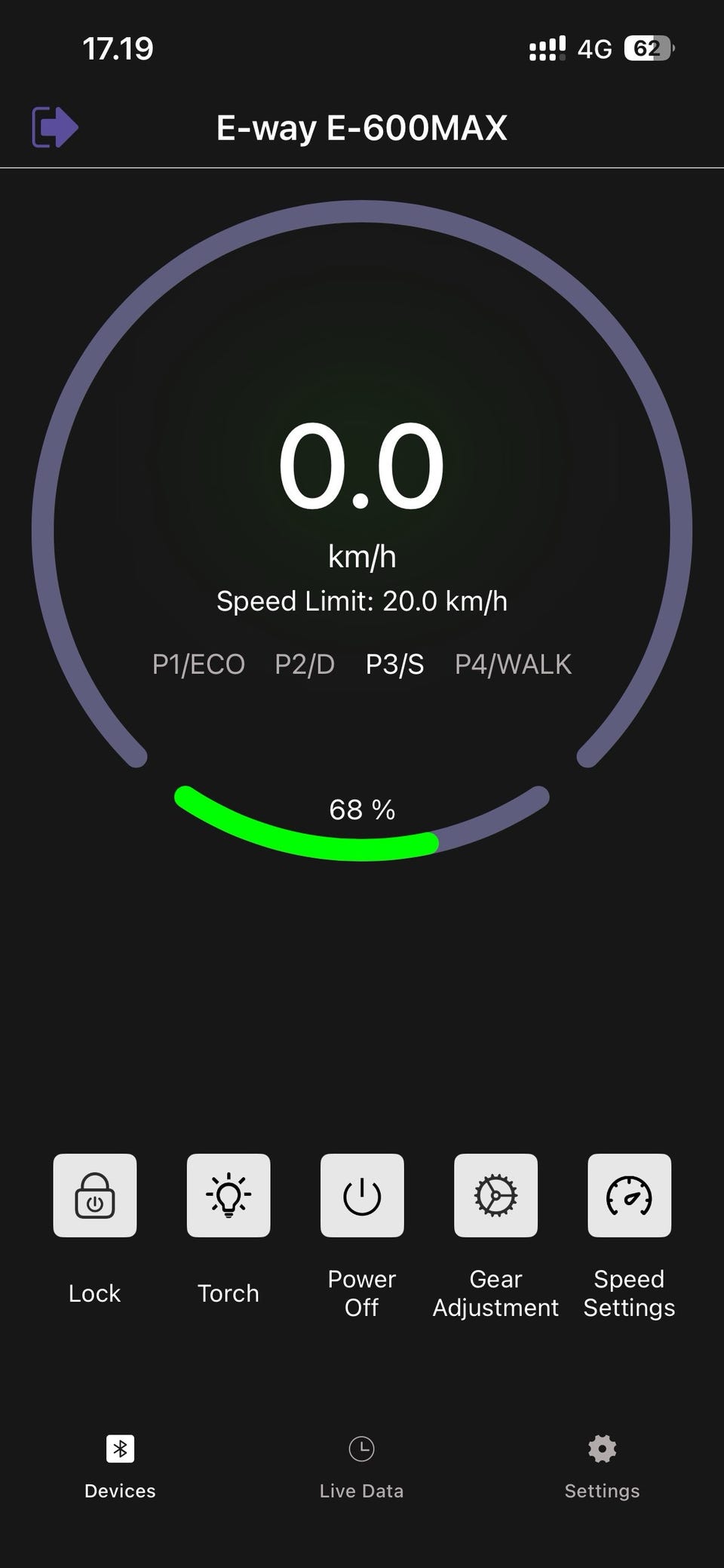724x1568 pixels.
Task: Tap the disconnect exit icon
Action: pyautogui.click(x=54, y=127)
